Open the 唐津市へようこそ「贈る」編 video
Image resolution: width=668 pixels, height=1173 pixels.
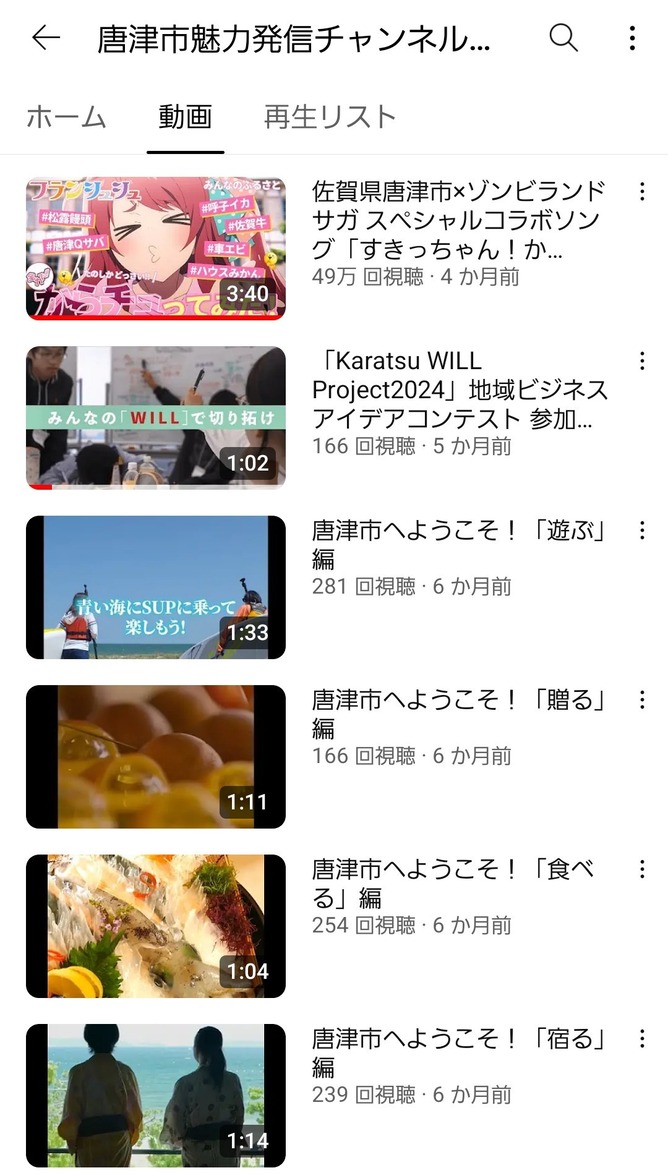(x=156, y=756)
